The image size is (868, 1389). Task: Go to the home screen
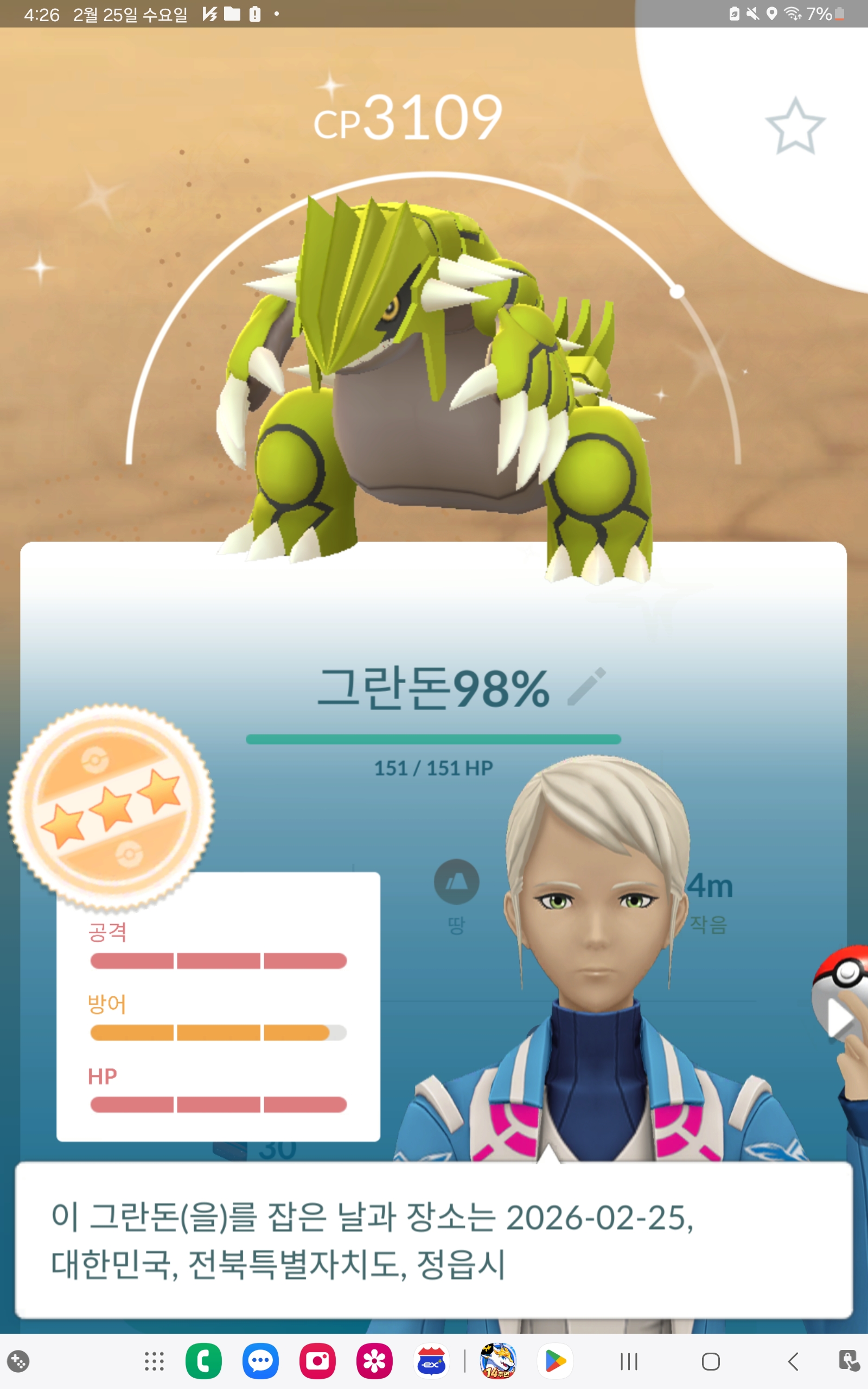point(711,1361)
